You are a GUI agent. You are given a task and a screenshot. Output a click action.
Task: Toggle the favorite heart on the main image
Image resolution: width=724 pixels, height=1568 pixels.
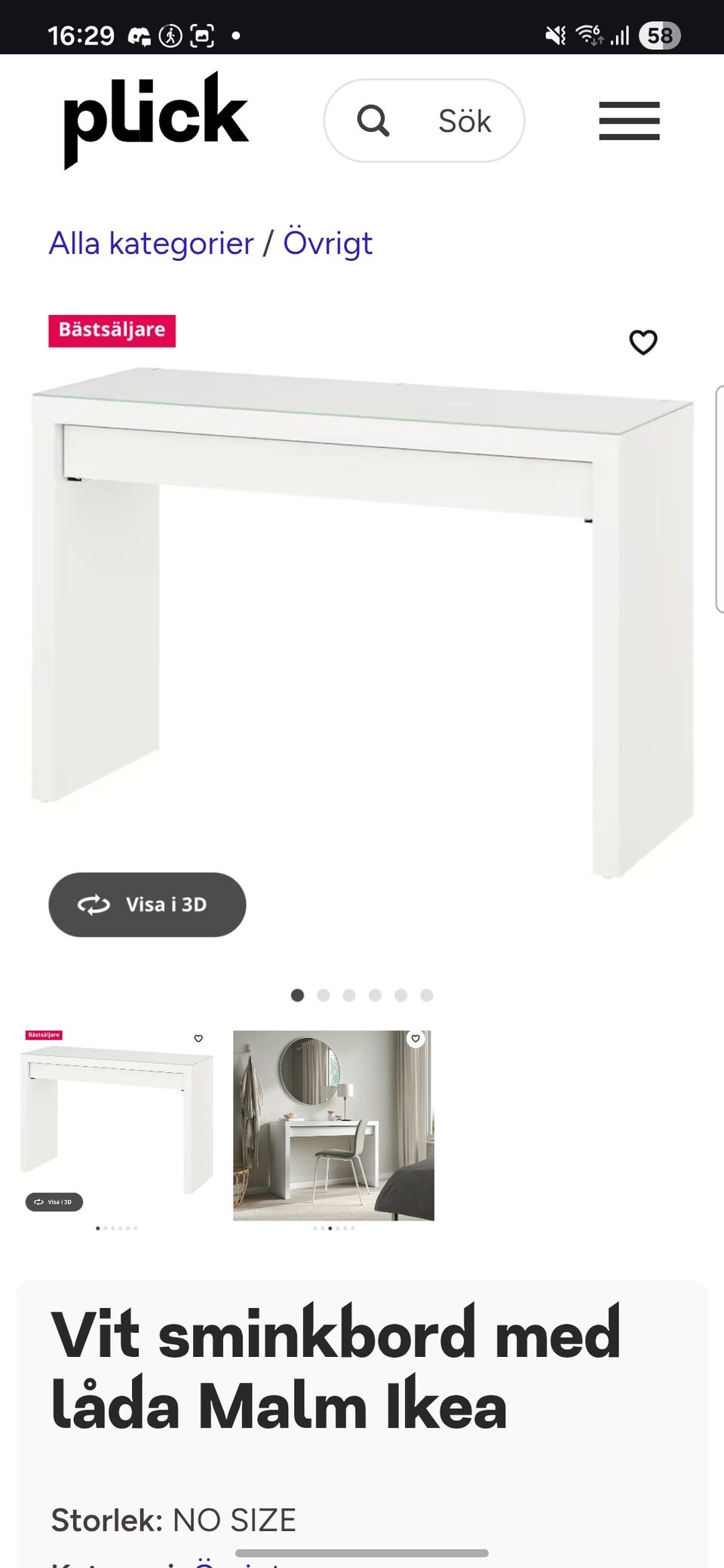point(643,343)
